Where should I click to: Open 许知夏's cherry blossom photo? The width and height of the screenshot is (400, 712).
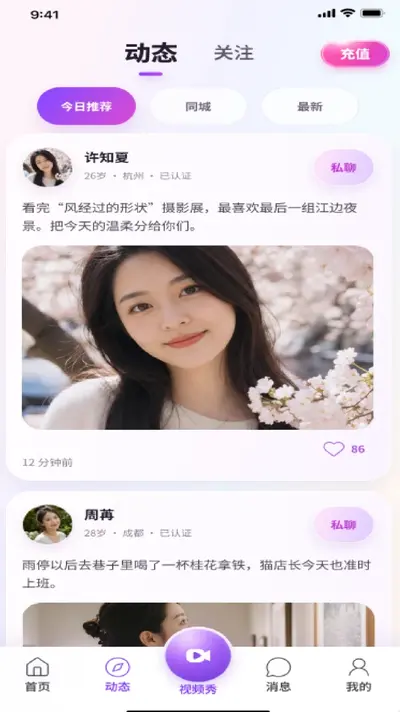click(x=198, y=337)
